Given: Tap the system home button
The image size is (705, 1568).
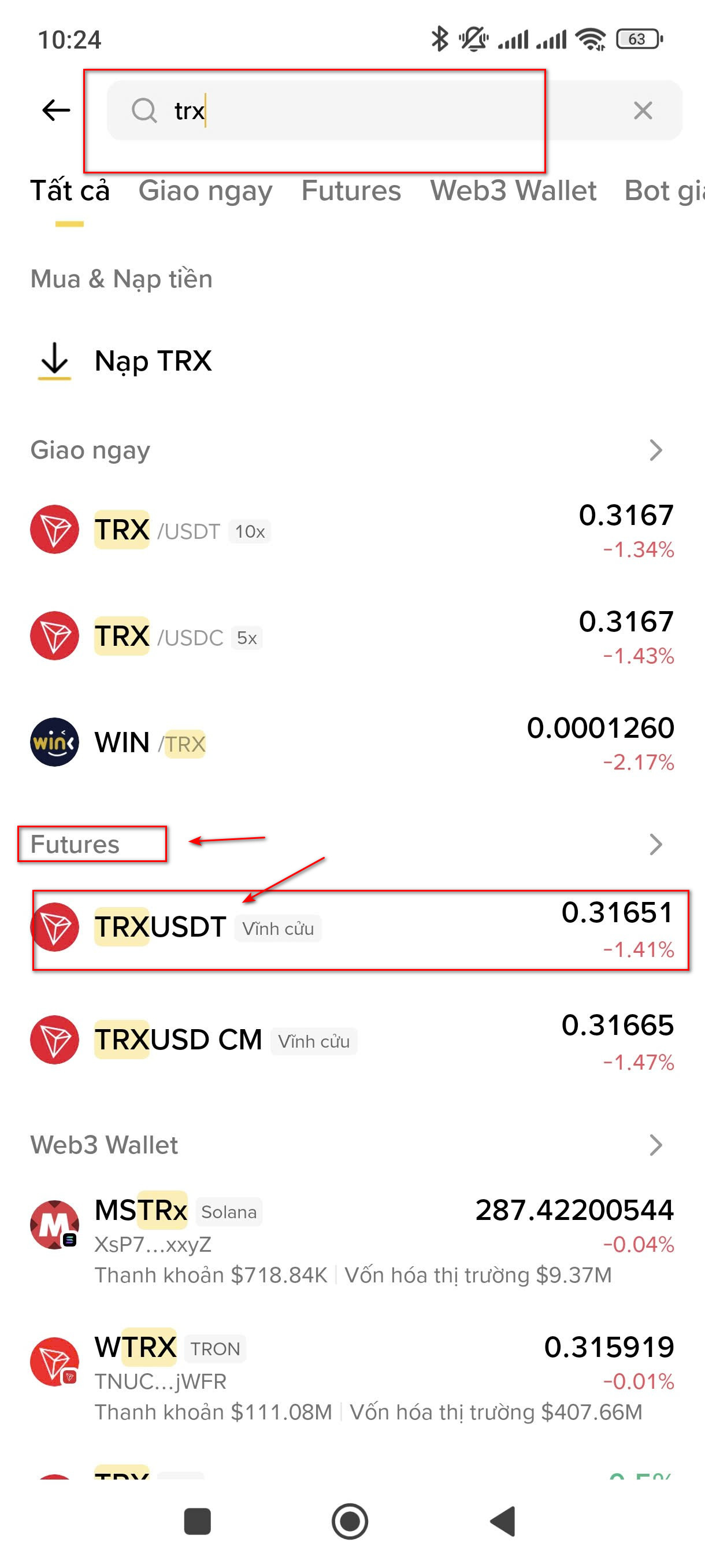Looking at the screenshot, I should [x=350, y=1521].
